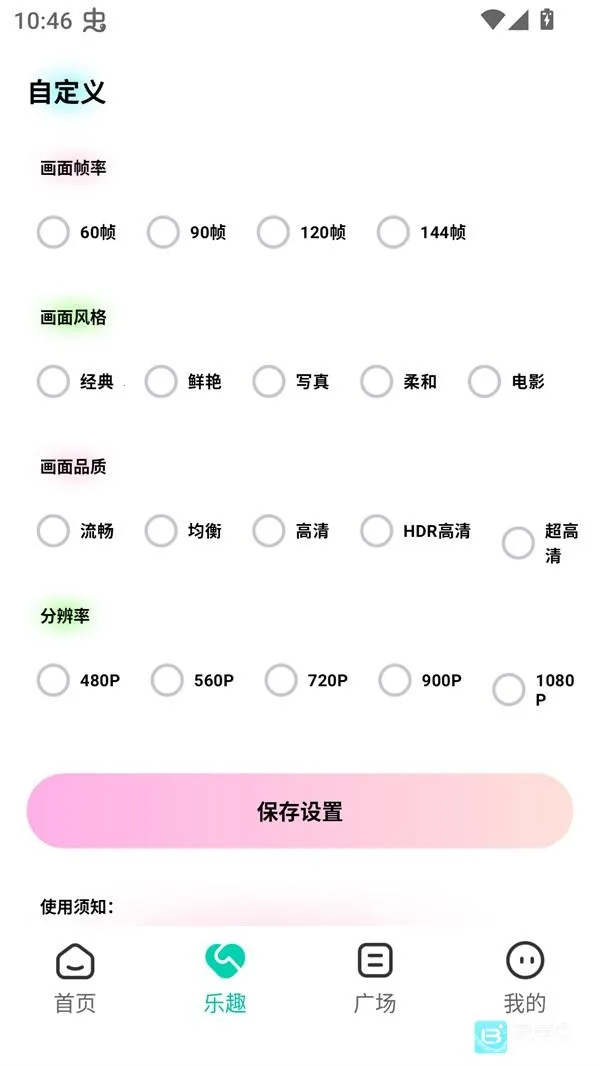The height and width of the screenshot is (1066, 600).
Task: Select the 60帧 frame rate option
Action: (x=53, y=232)
